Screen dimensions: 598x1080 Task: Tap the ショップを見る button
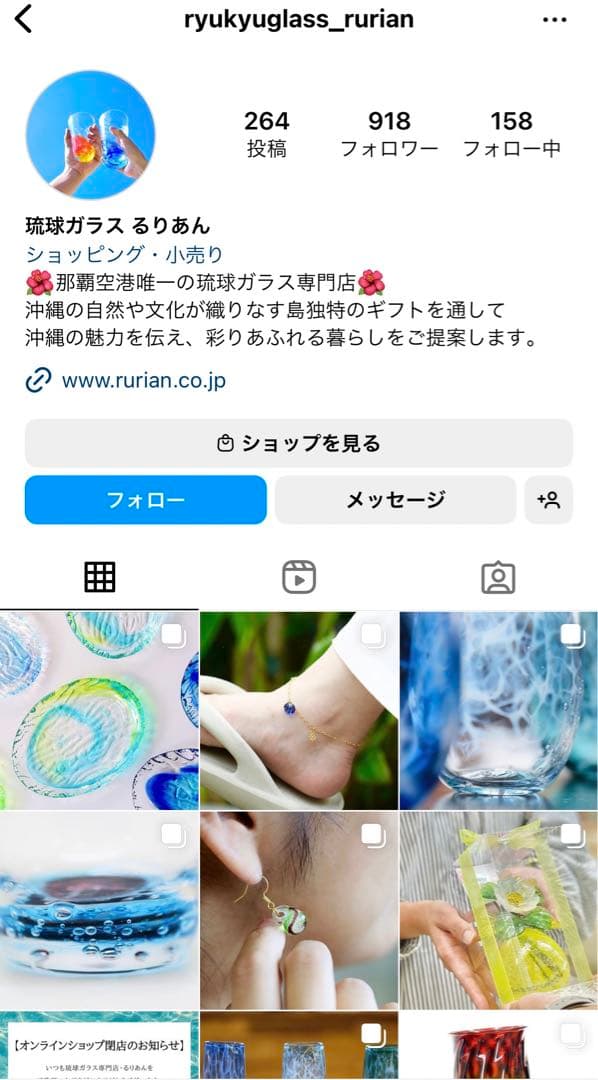pos(299,443)
